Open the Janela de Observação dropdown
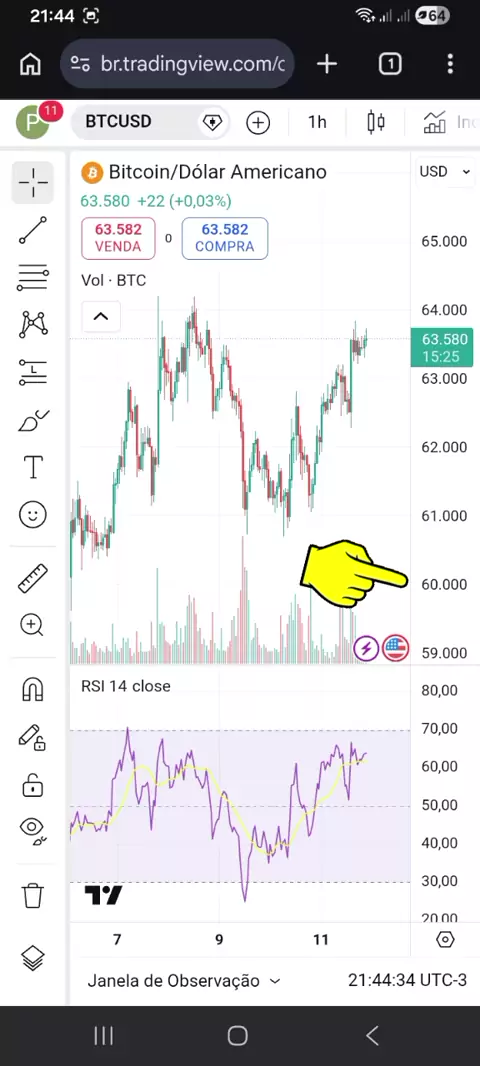This screenshot has width=480, height=1066. (184, 981)
